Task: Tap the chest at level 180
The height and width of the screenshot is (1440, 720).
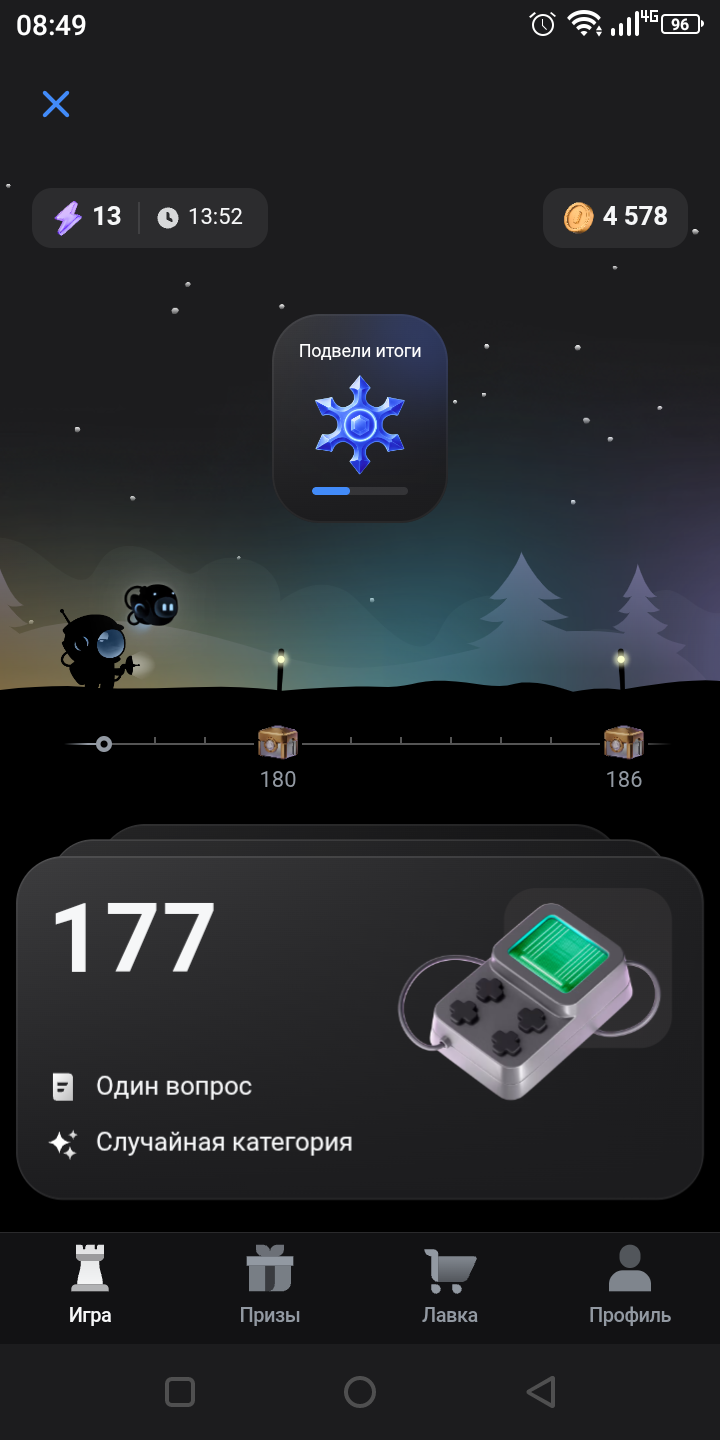Action: (278, 743)
